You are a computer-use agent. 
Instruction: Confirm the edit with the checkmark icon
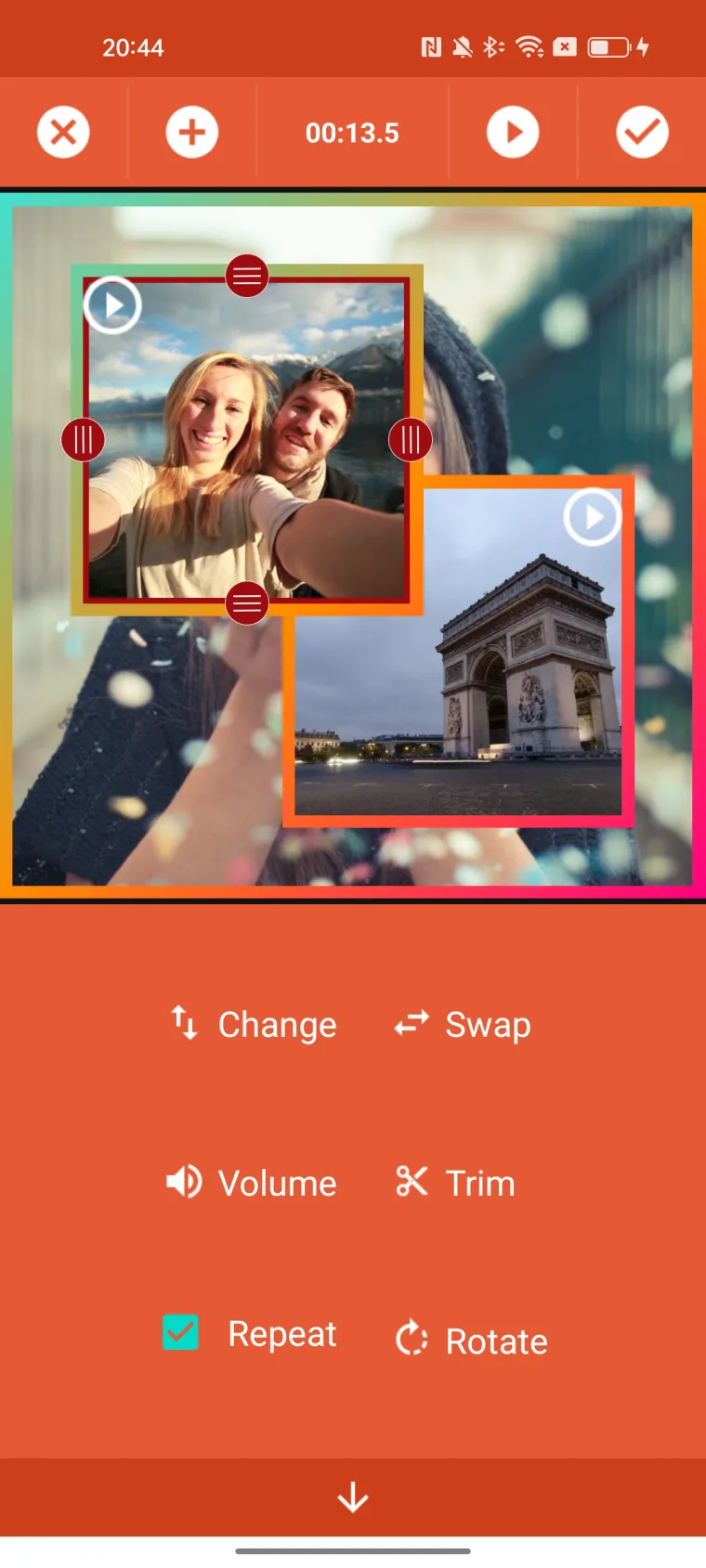(x=642, y=132)
